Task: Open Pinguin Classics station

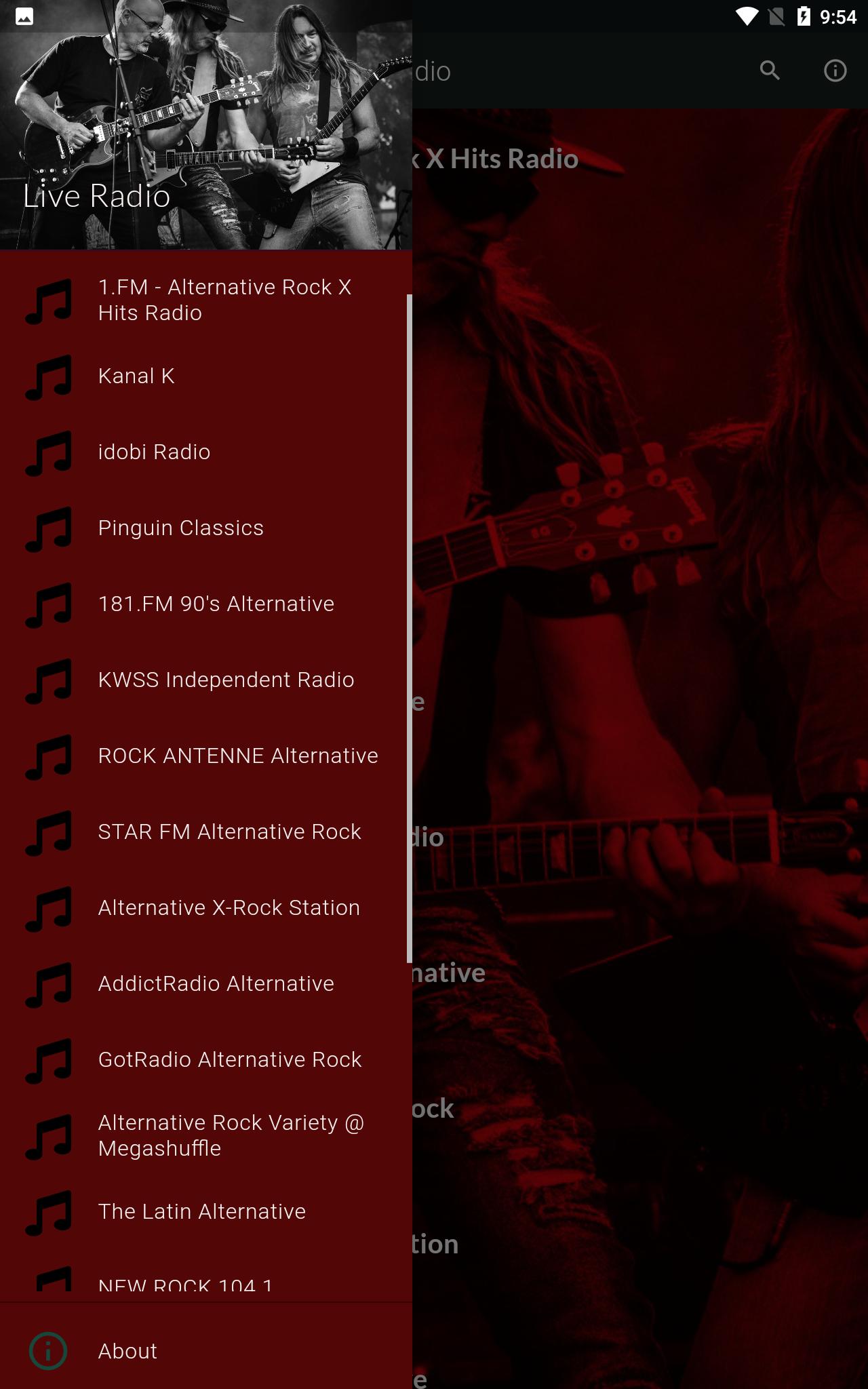Action: [x=206, y=528]
